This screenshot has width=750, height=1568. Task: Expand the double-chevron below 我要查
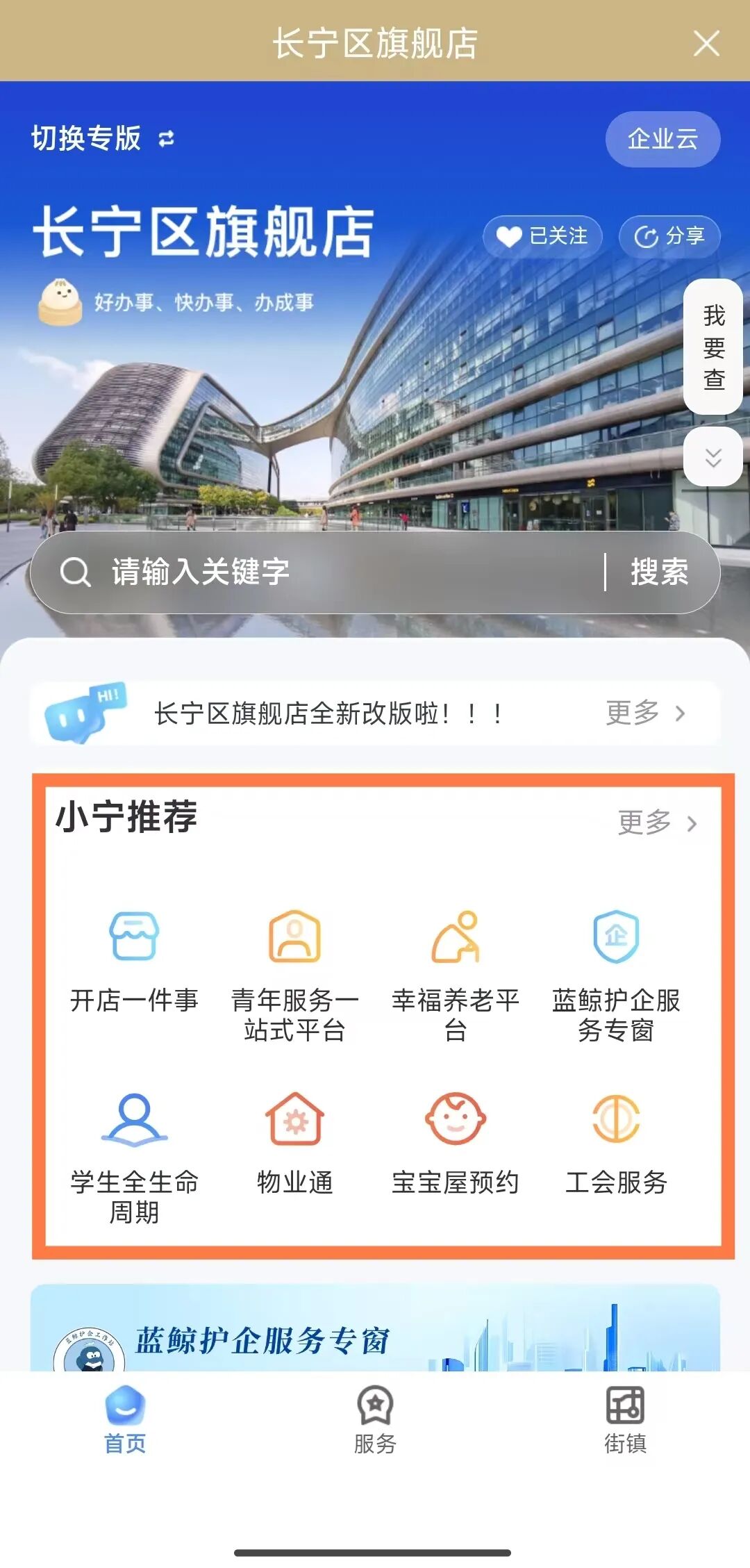pyautogui.click(x=713, y=457)
